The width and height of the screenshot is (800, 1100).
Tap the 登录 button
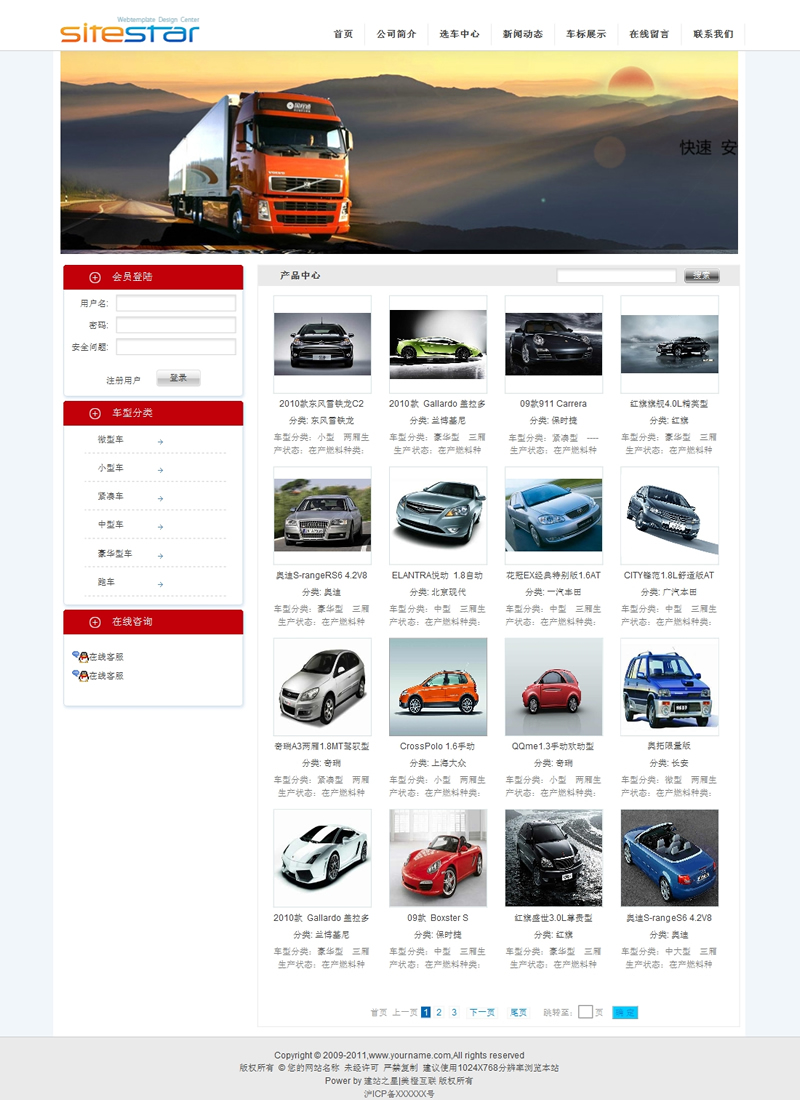[178, 378]
